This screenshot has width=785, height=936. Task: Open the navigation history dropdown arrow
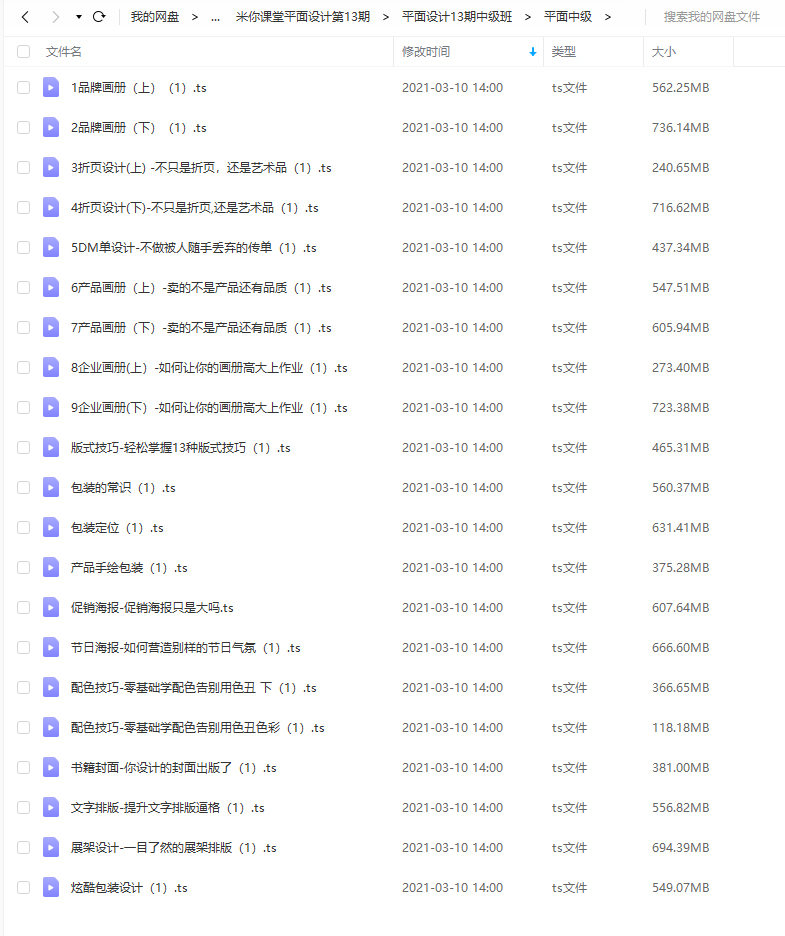point(78,17)
